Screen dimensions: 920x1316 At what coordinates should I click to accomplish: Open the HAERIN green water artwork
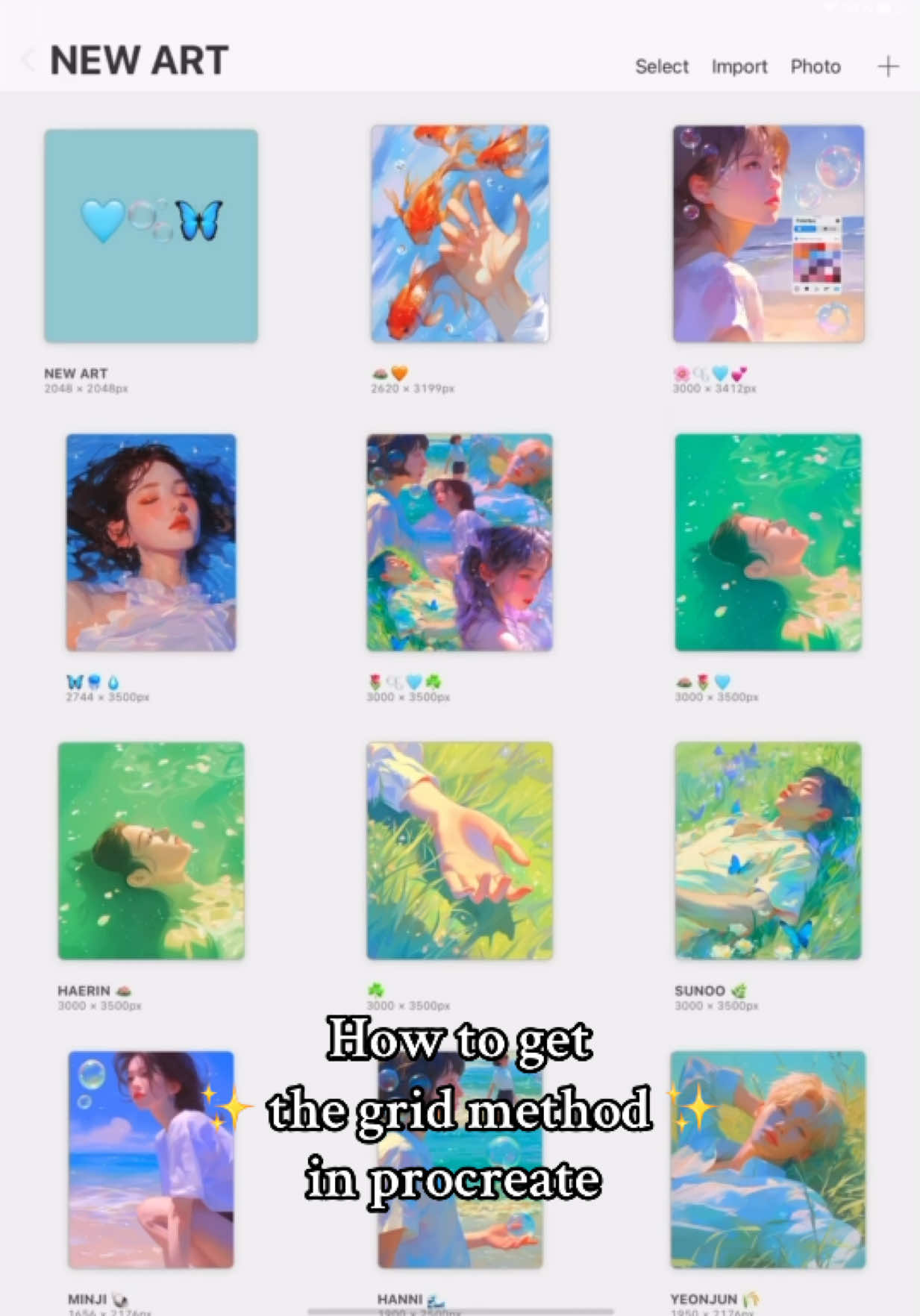pyautogui.click(x=150, y=854)
